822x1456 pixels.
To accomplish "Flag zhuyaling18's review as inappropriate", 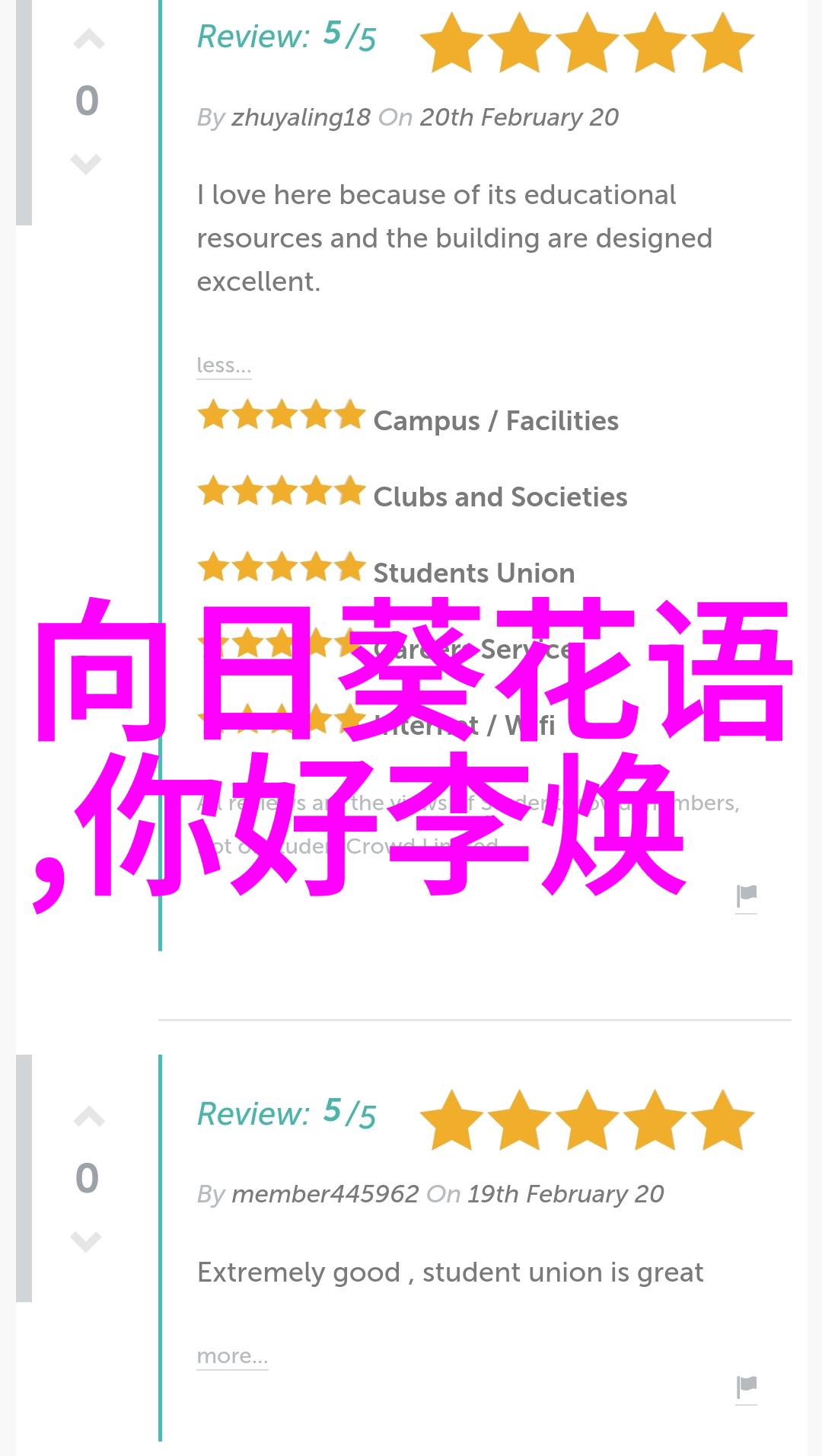I will coord(746,897).
